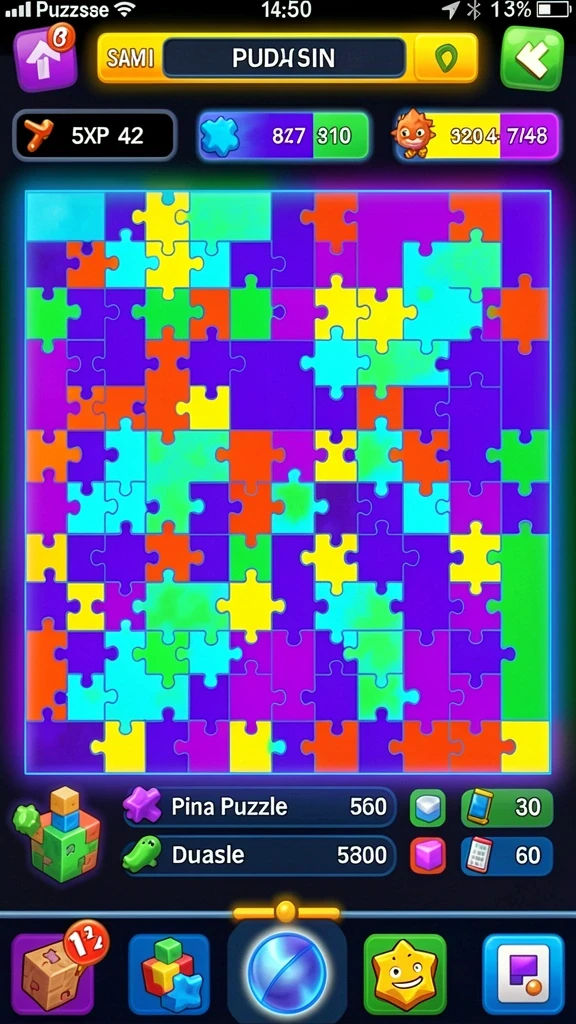The width and height of the screenshot is (576, 1024).
Task: Select the pink cube item icon
Action: (428, 855)
